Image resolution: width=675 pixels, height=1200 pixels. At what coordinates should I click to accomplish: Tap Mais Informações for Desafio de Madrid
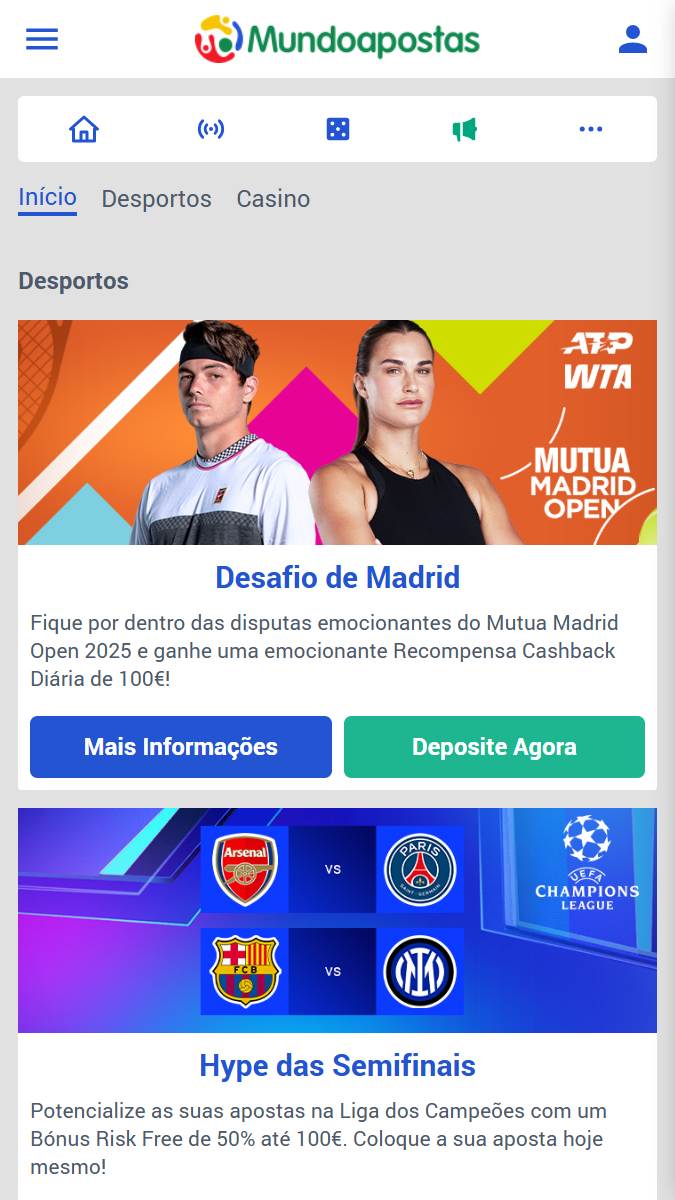[181, 747]
